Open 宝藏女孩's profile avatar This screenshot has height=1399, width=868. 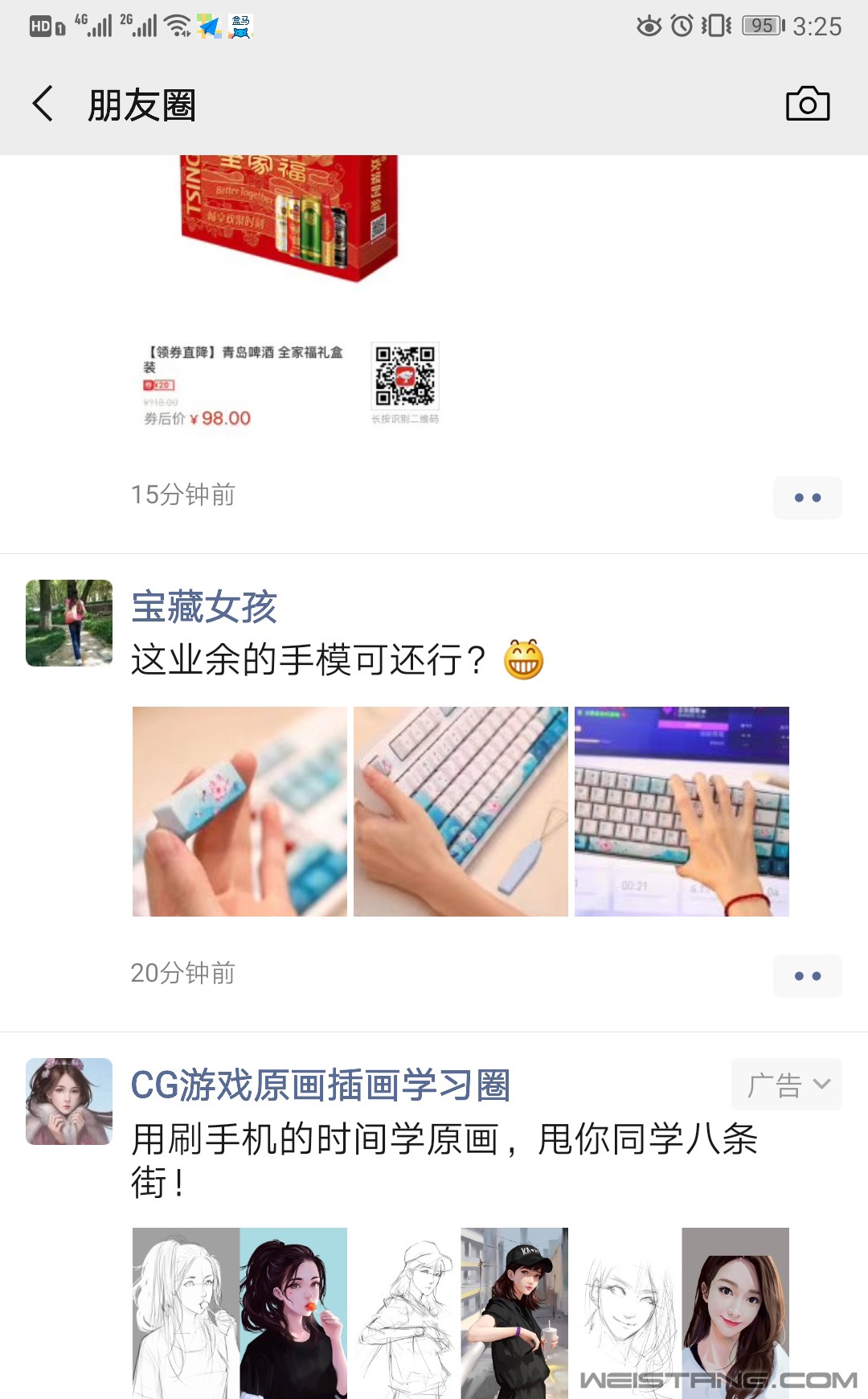[69, 623]
